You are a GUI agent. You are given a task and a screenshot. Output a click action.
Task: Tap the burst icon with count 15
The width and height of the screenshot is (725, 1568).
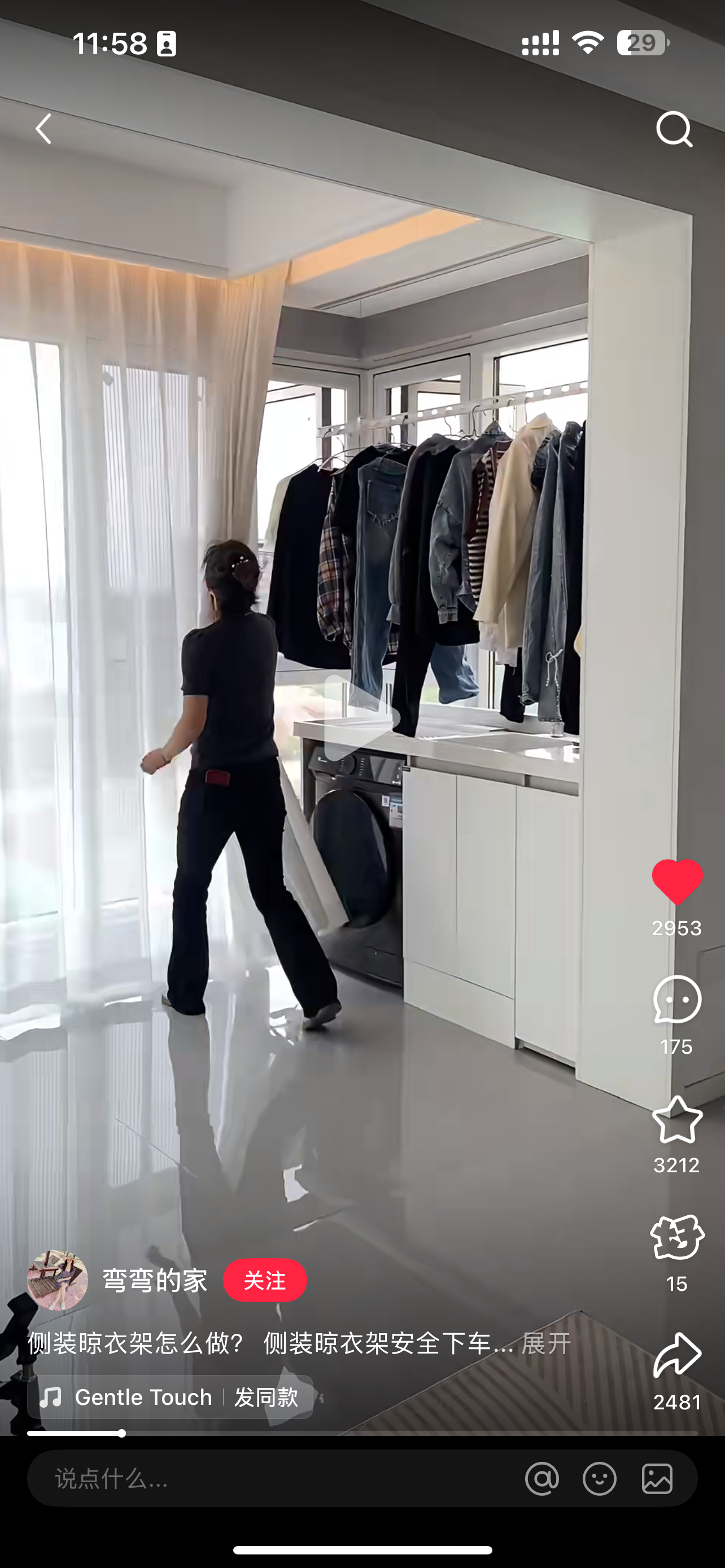pyautogui.click(x=677, y=1237)
